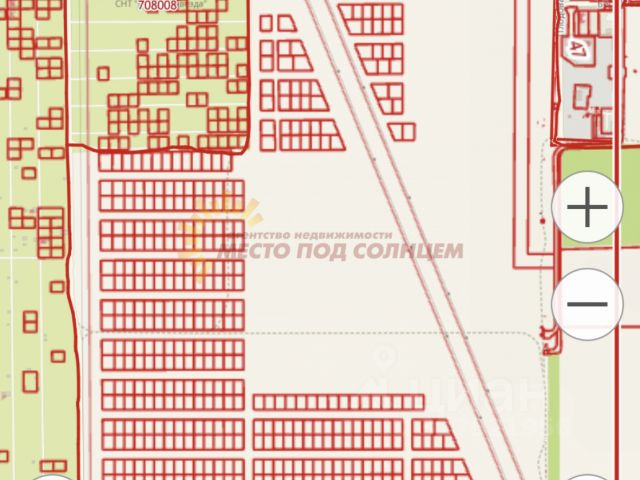Zoom out of the map
The image size is (640, 480).
(x=588, y=304)
